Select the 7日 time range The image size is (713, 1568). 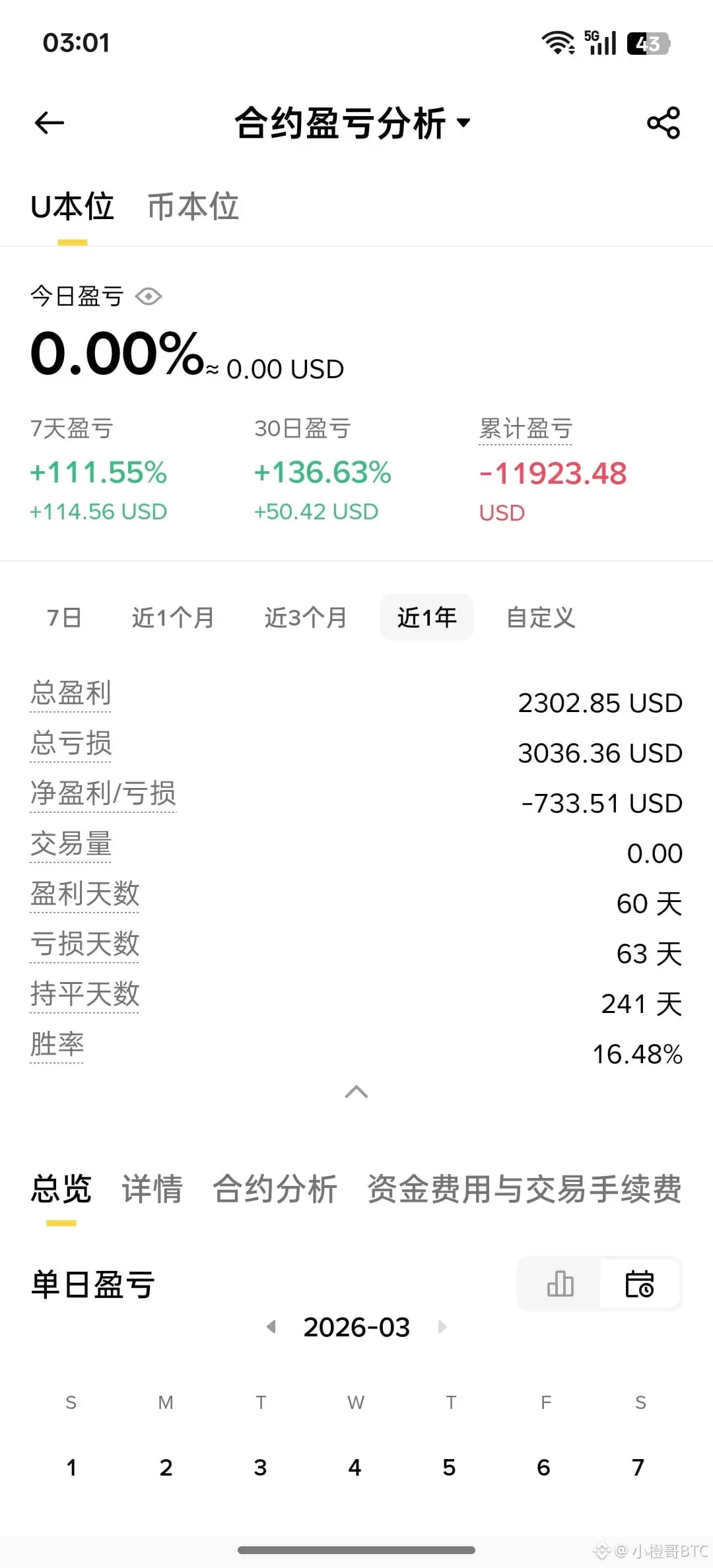click(64, 618)
